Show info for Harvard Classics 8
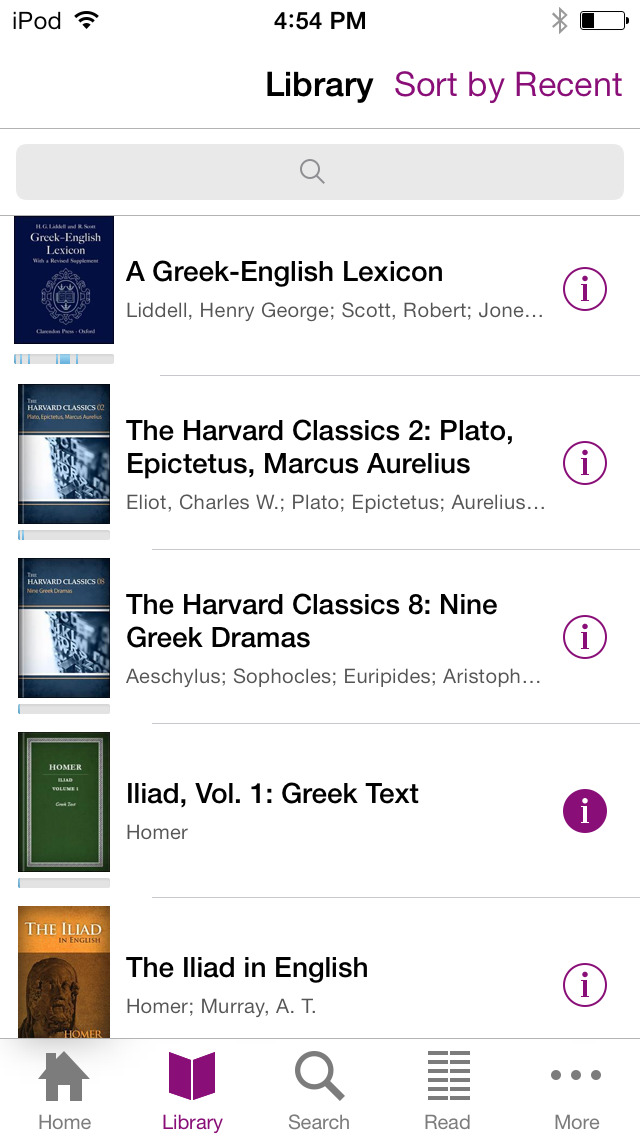Screen dimensions: 640x1136 [x=585, y=637]
